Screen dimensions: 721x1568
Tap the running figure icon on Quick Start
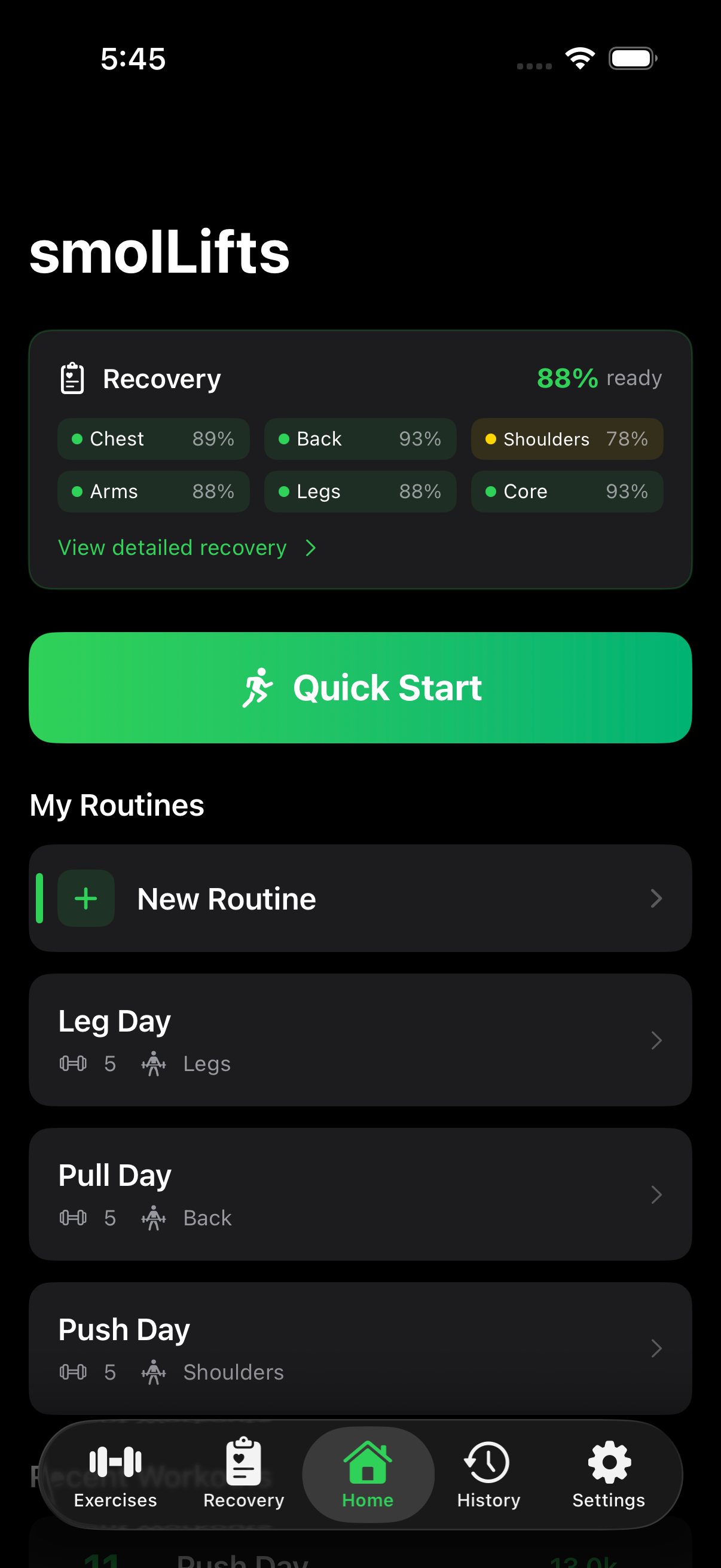click(262, 687)
